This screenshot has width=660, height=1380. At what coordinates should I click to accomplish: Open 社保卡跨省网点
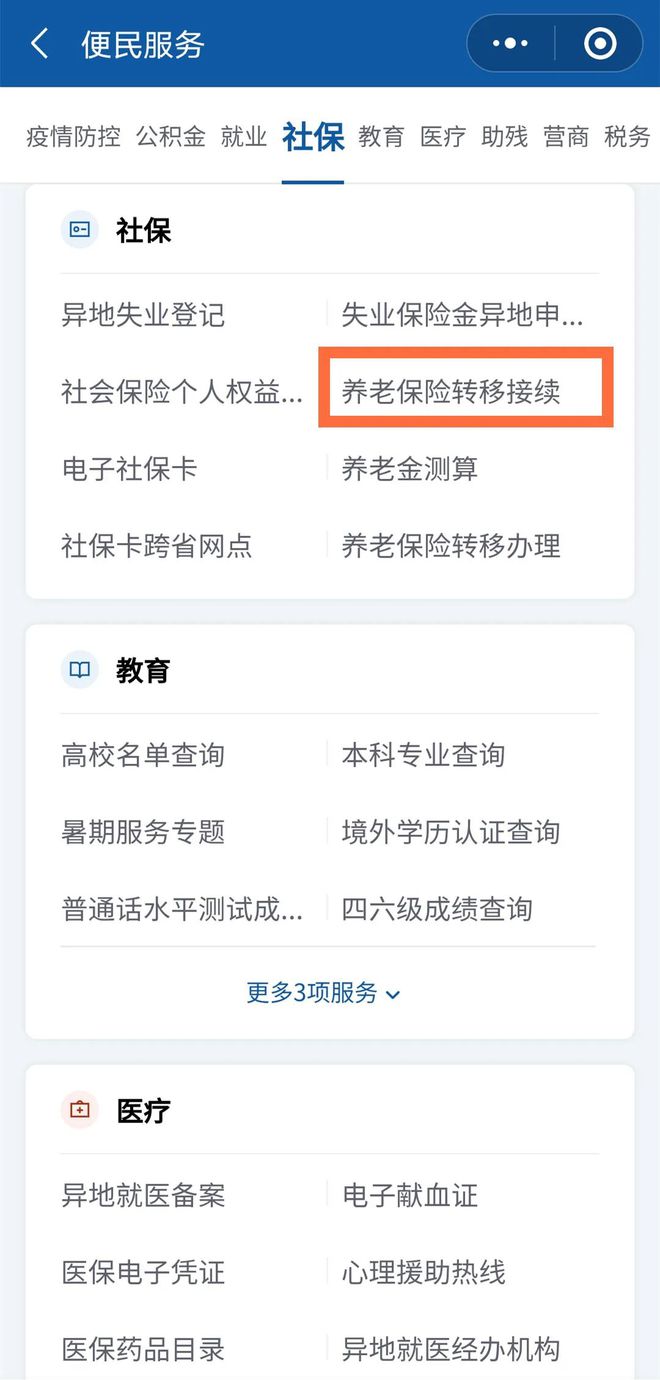coord(157,545)
